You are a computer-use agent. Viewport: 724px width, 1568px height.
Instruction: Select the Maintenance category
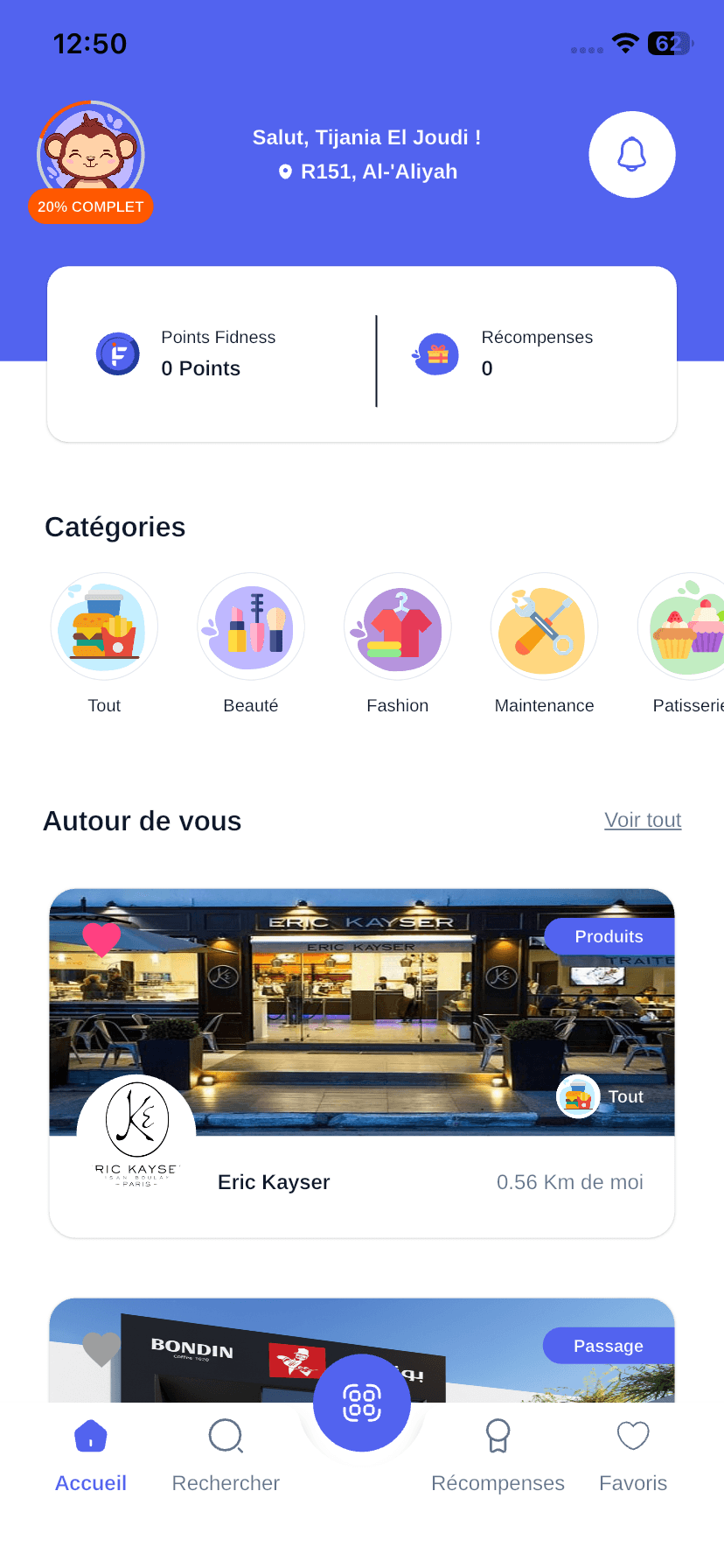(x=544, y=627)
